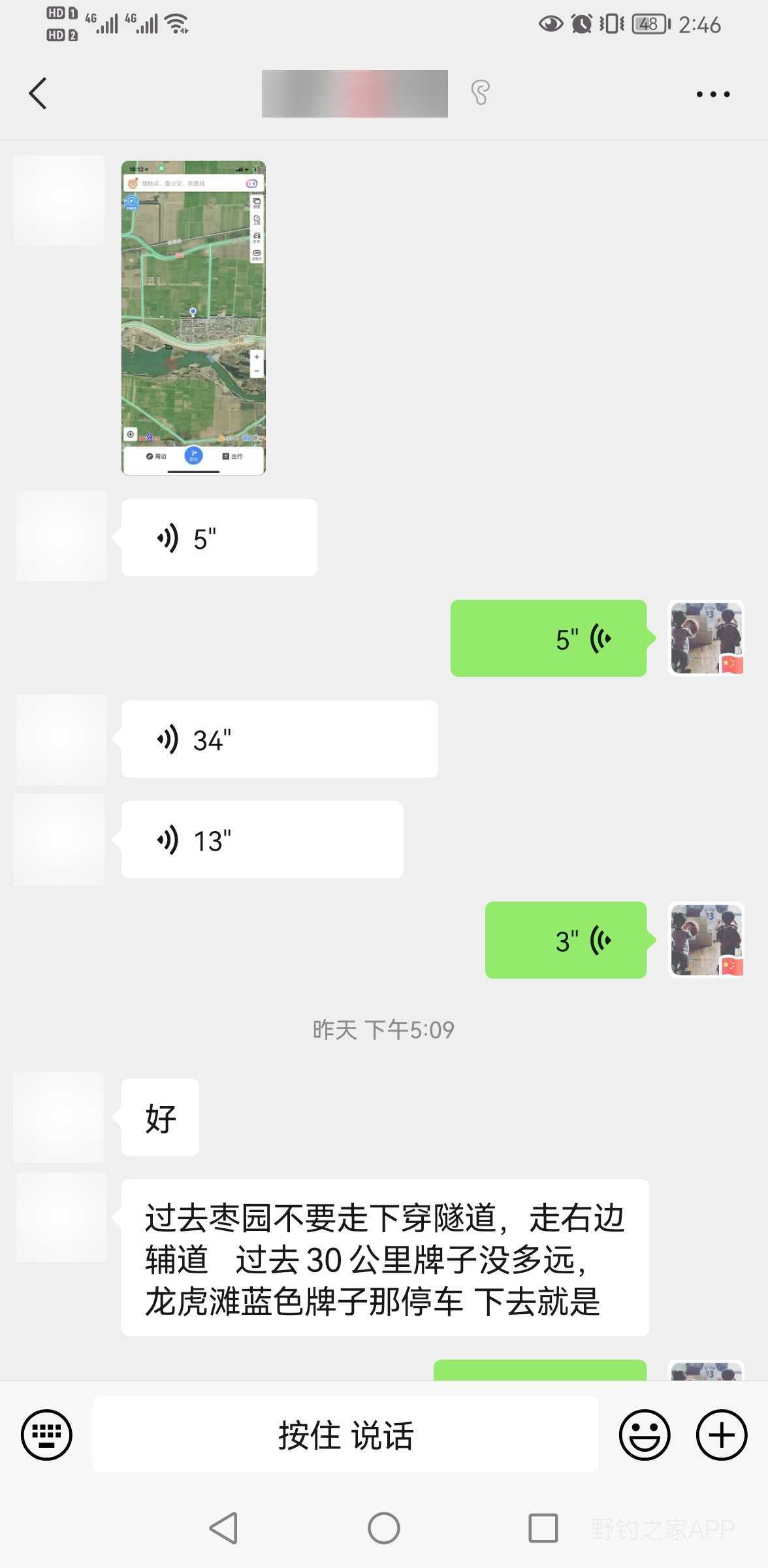Screen dimensions: 768x1568
Task: Open the chat info overflow menu
Action: (712, 94)
